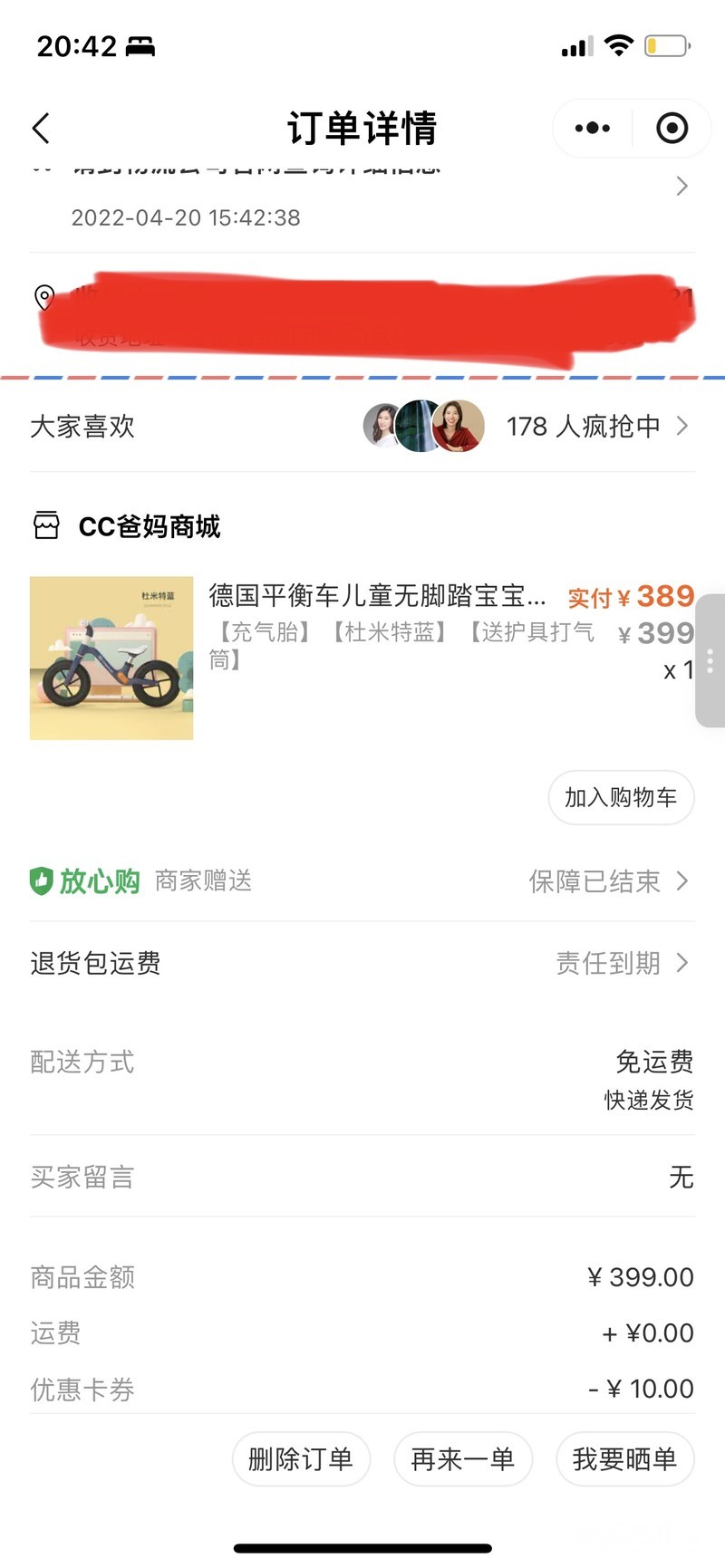Tap 删除订单 to delete this order
This screenshot has height=1568, width=725.
point(301,1458)
